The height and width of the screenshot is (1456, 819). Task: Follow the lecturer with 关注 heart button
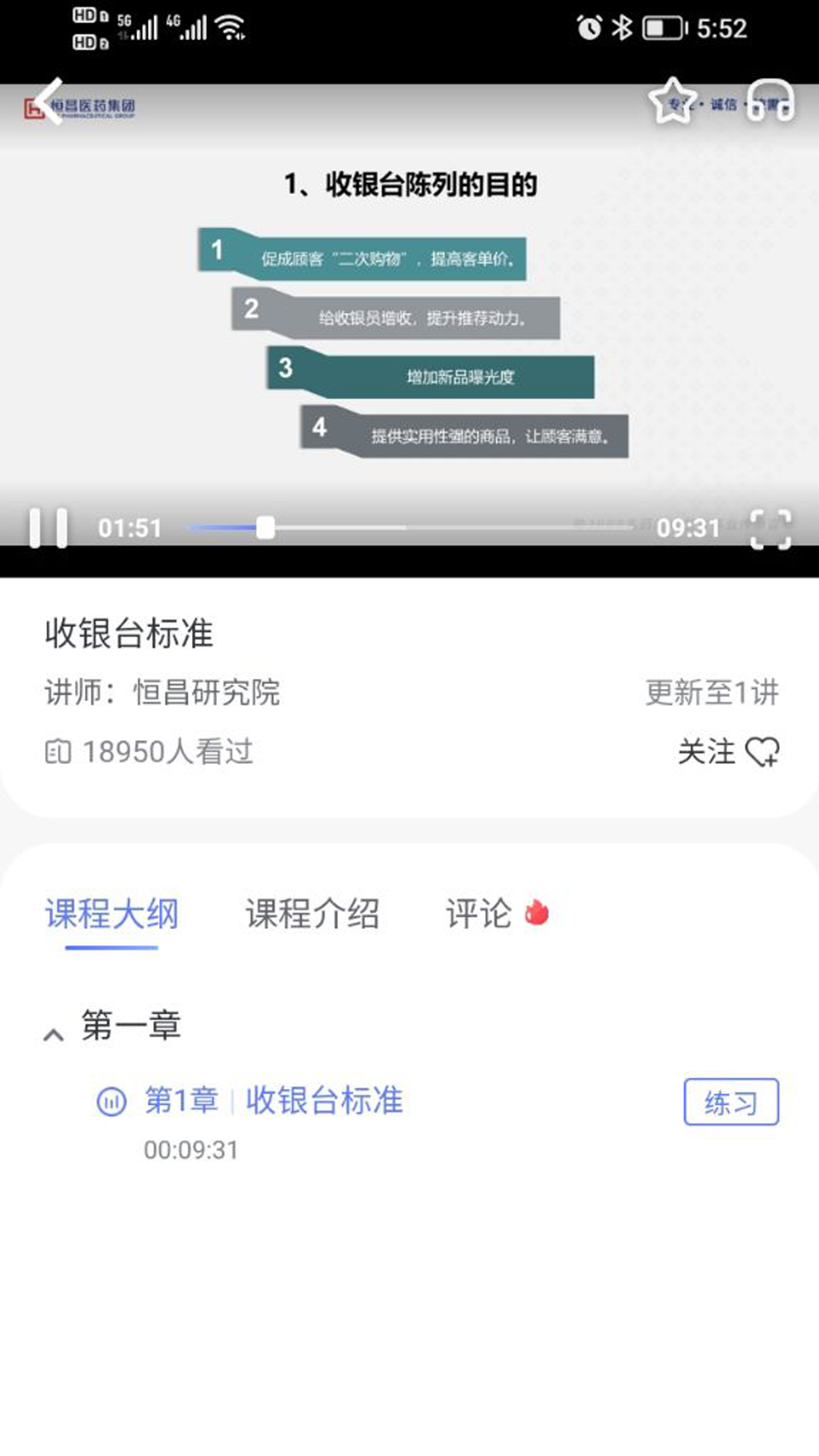[729, 752]
